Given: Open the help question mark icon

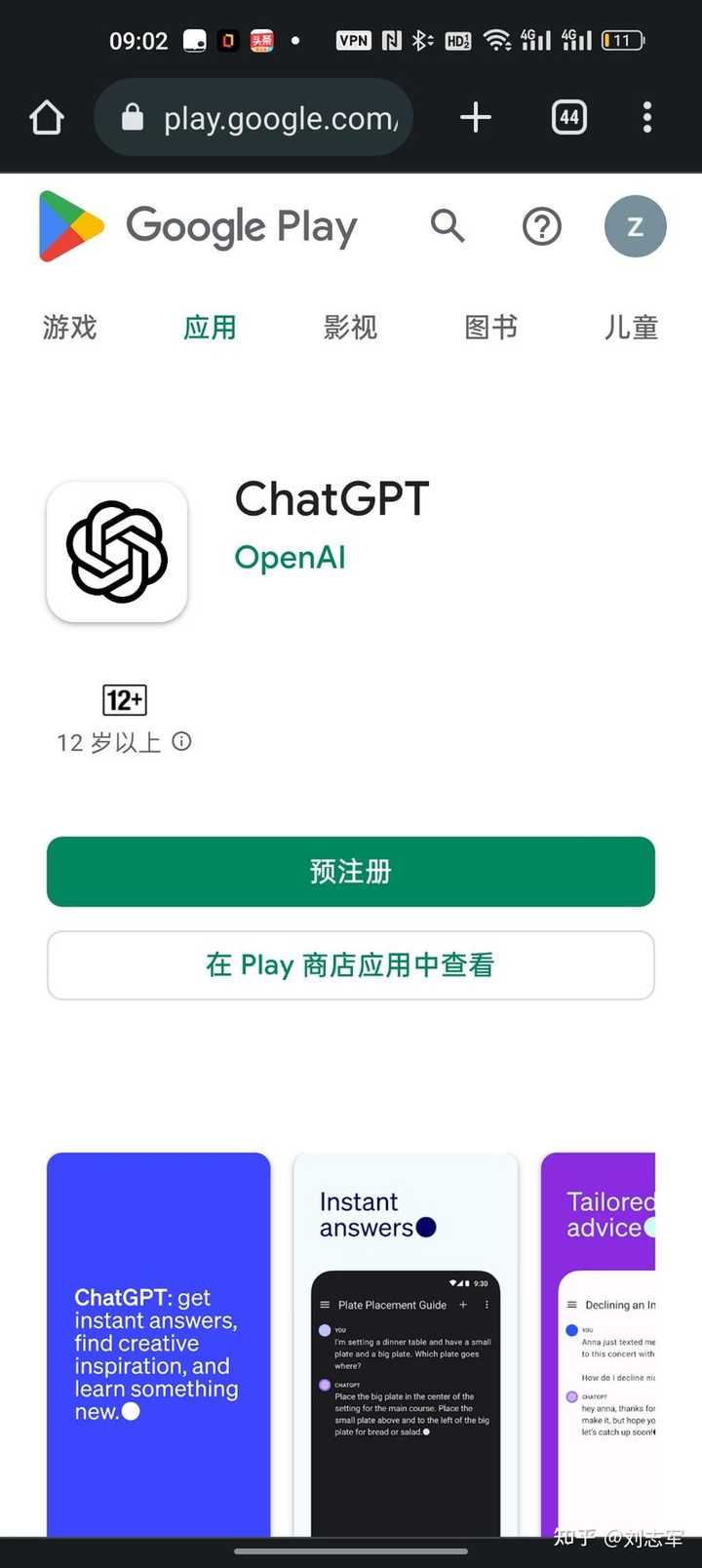Looking at the screenshot, I should click(x=542, y=226).
